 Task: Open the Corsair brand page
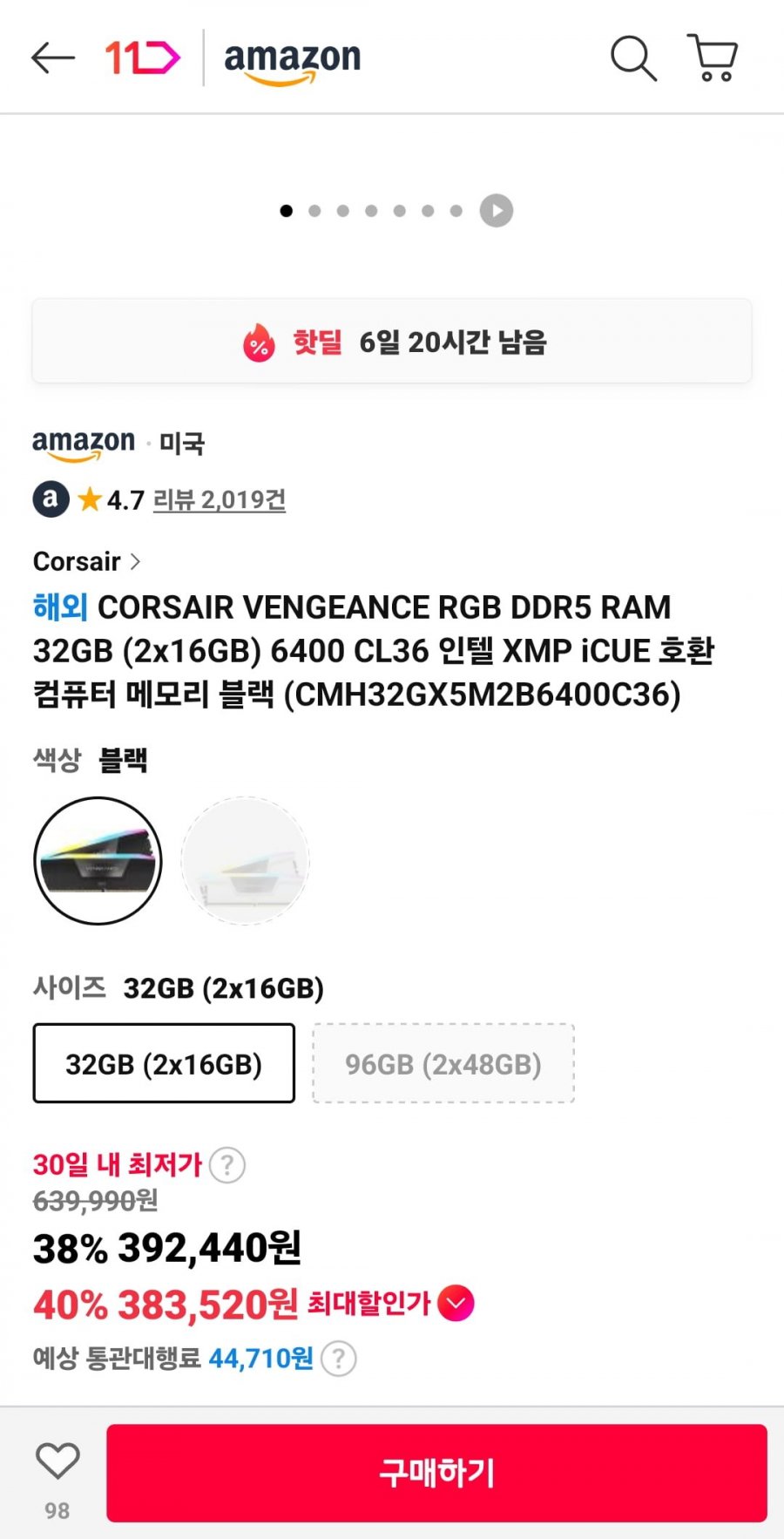click(x=86, y=562)
